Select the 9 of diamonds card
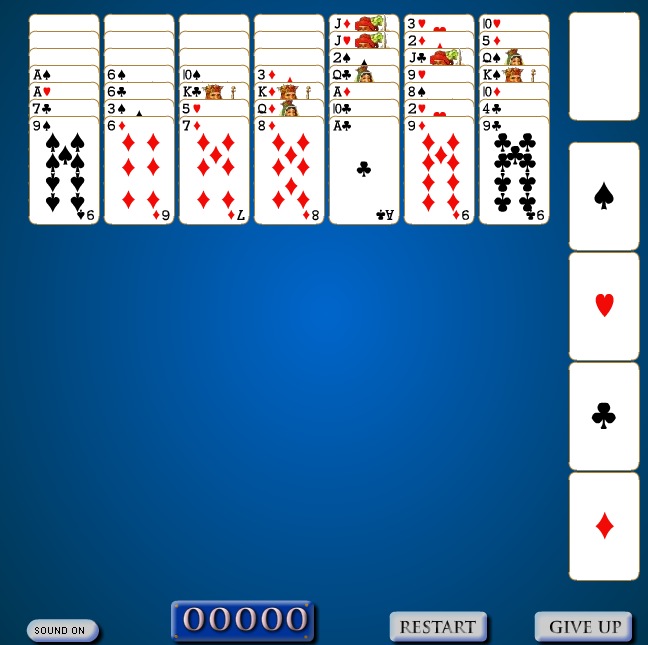The width and height of the screenshot is (648, 645). (x=439, y=172)
